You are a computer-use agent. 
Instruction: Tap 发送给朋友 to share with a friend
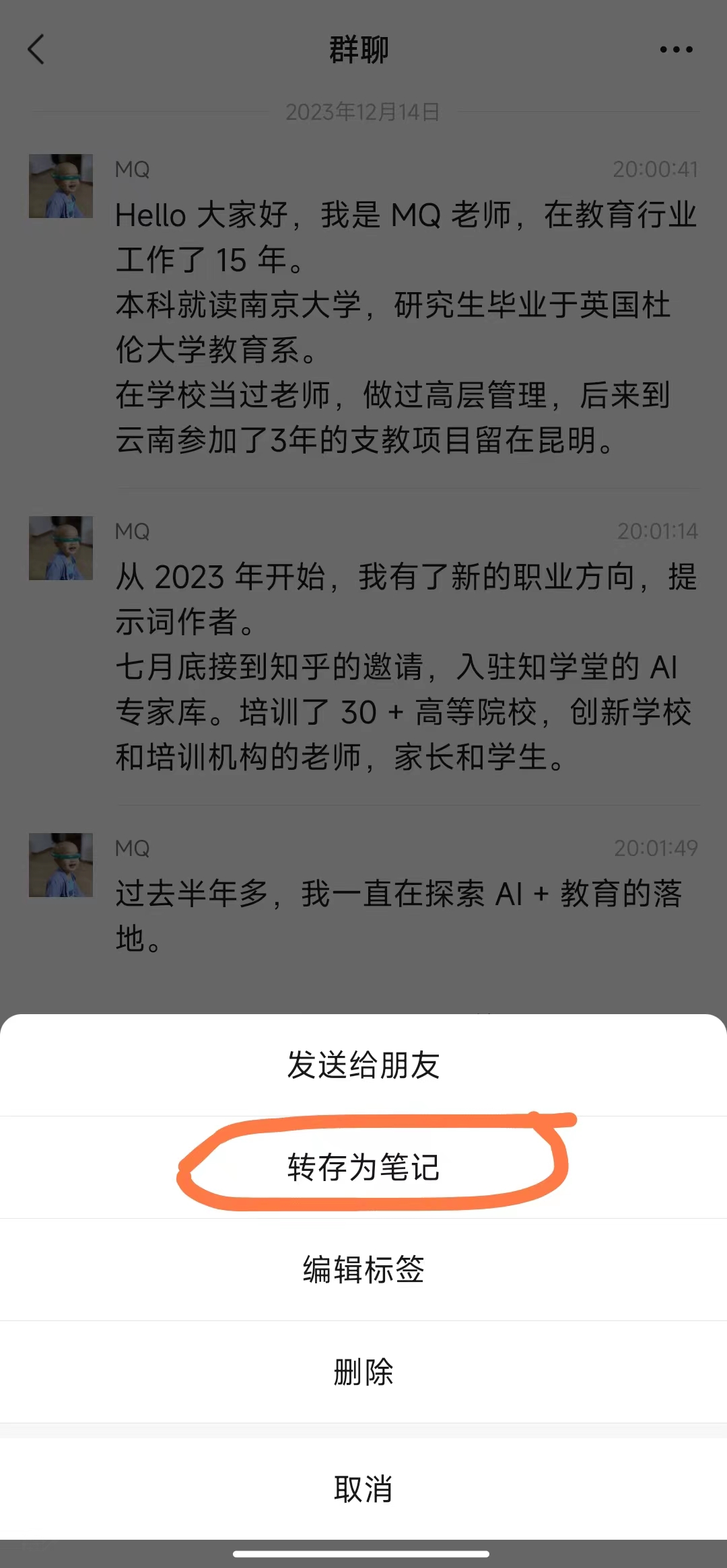tap(363, 1065)
